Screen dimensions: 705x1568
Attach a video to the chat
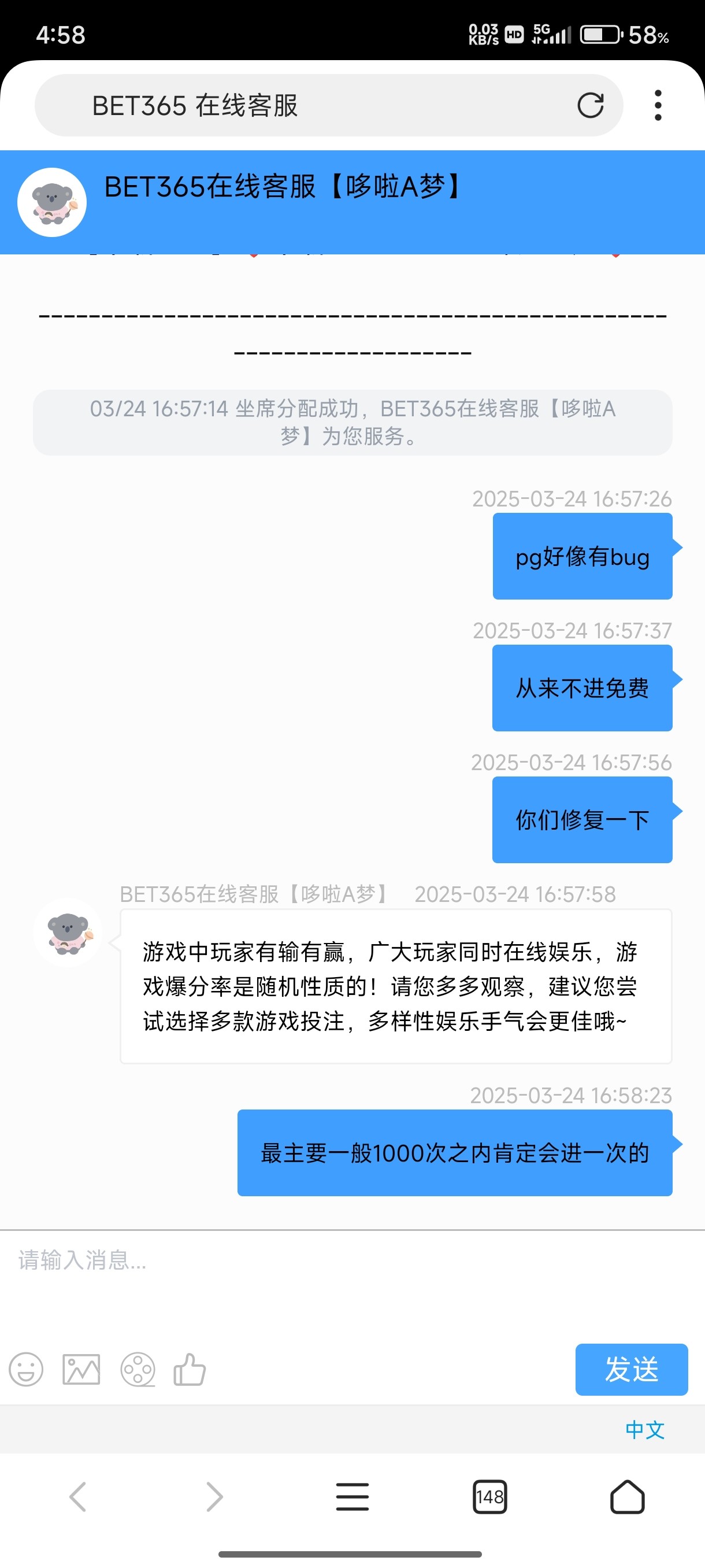[138, 1370]
